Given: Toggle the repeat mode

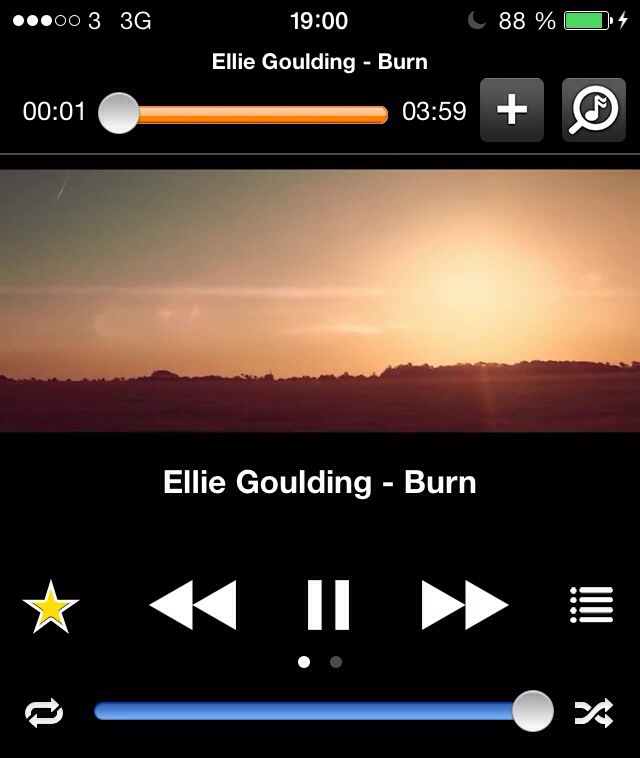Looking at the screenshot, I should coord(44,712).
